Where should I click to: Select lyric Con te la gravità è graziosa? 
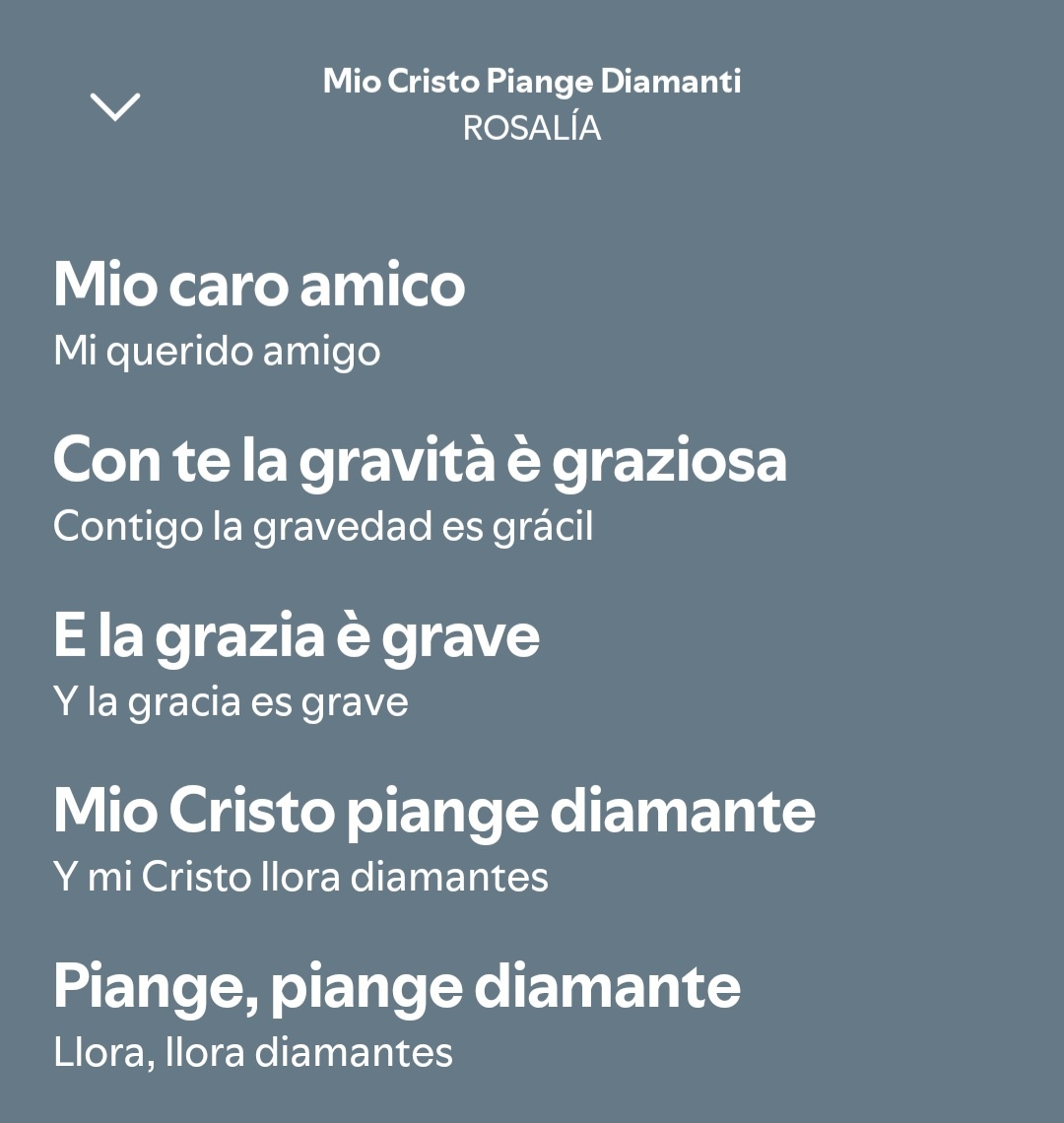click(x=421, y=459)
